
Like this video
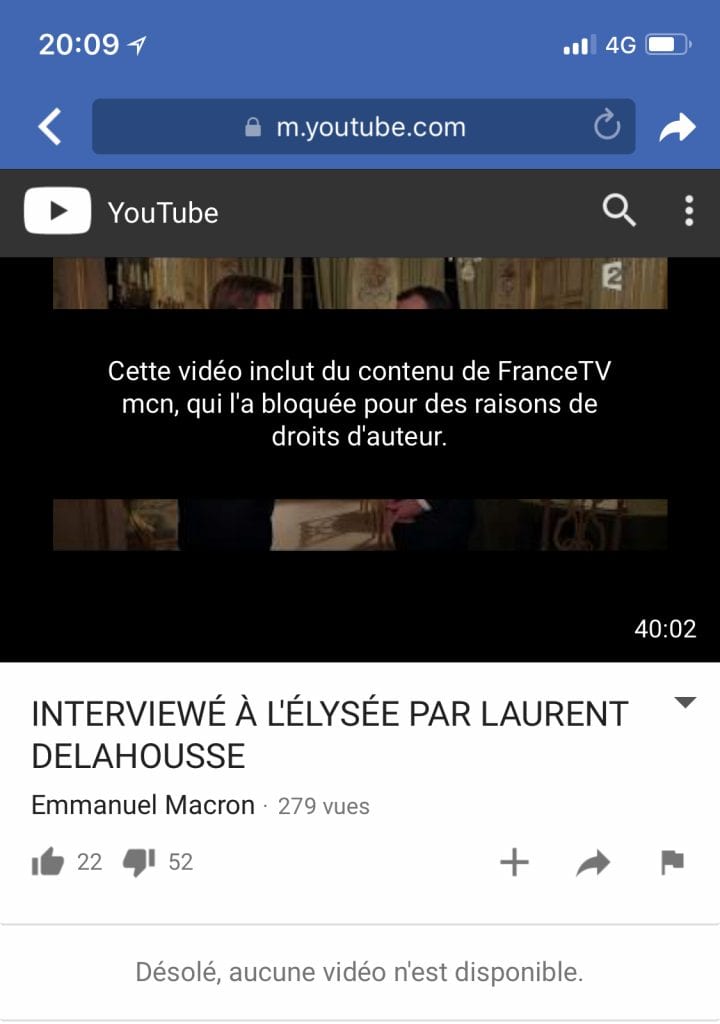tap(48, 862)
